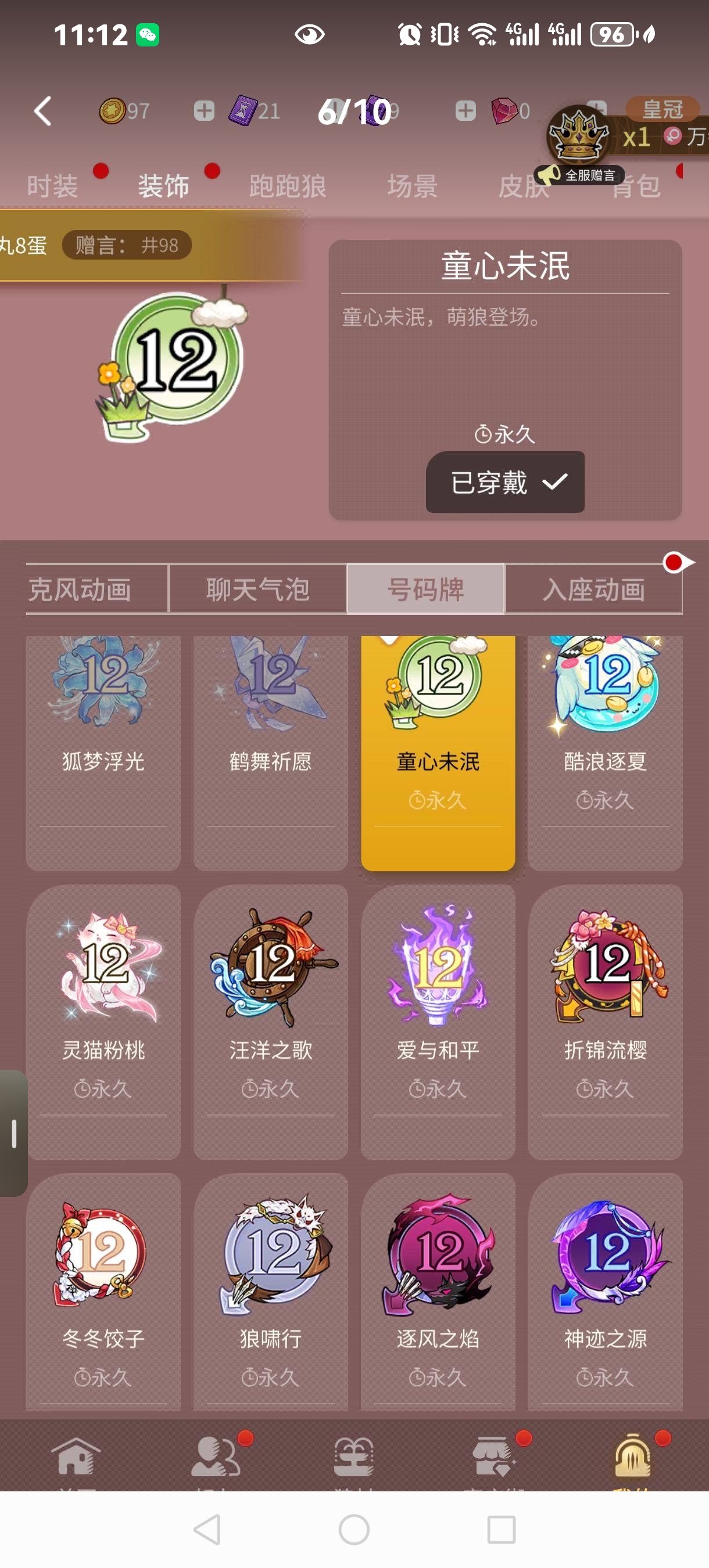Tap the 已穿戴 button

click(x=505, y=482)
